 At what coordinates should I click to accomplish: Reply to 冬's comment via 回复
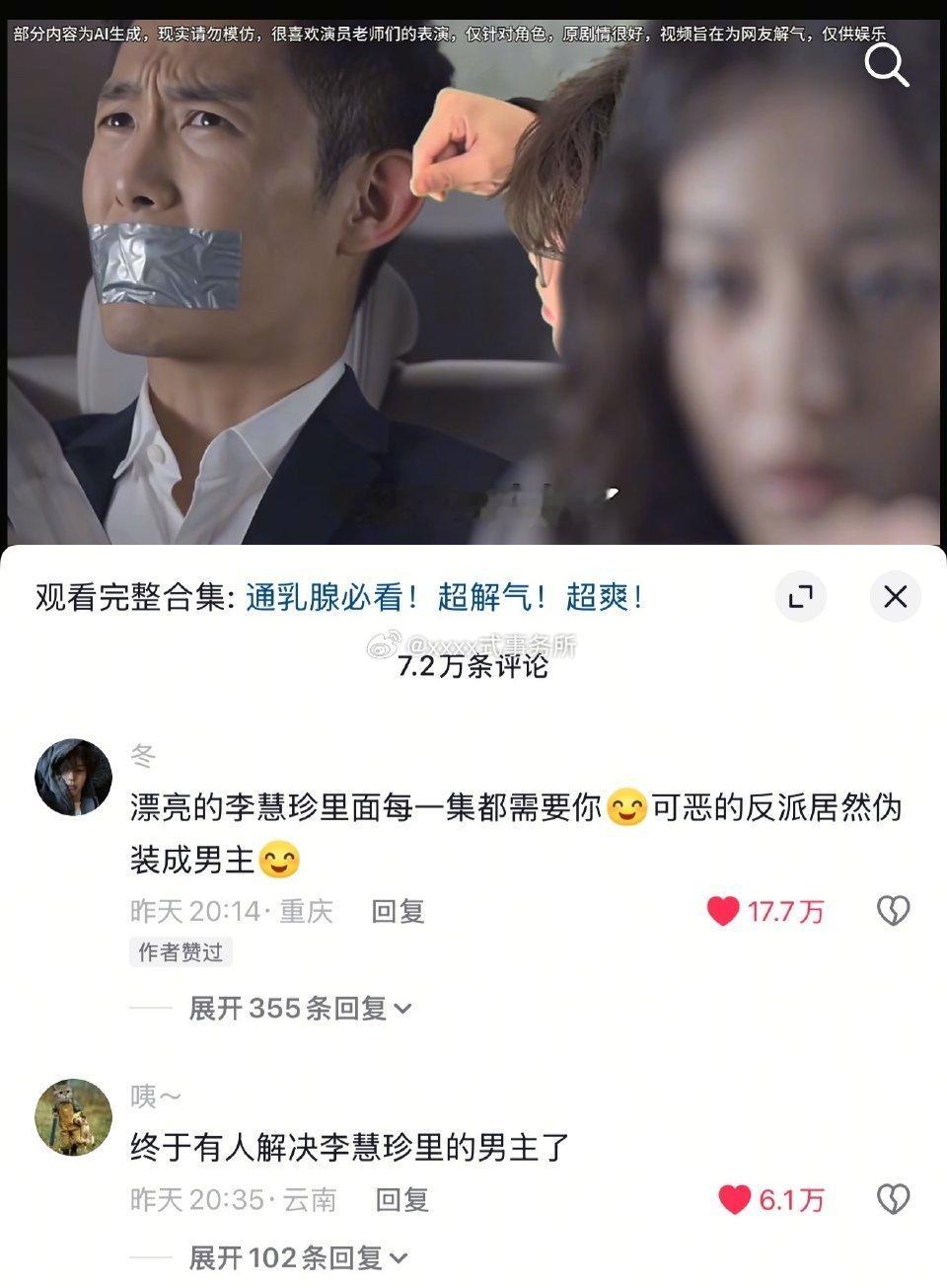[399, 913]
